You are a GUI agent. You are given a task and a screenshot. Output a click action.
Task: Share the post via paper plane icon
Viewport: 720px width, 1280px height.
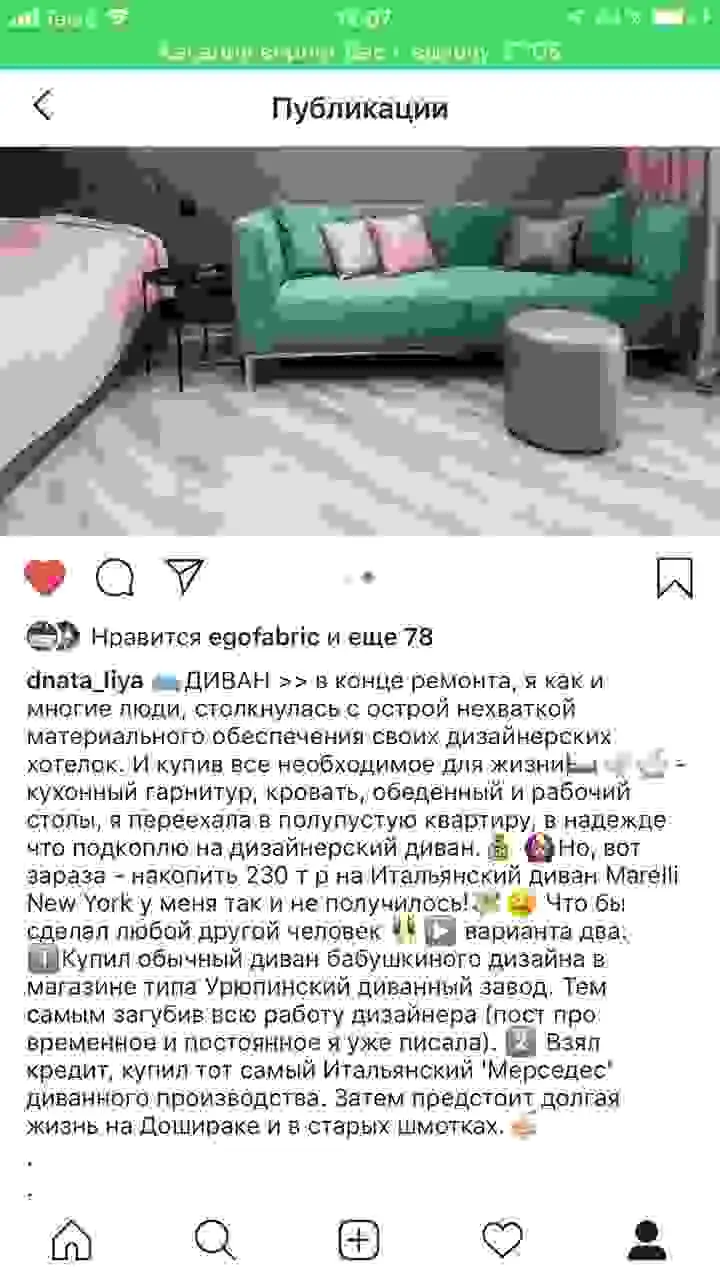click(185, 576)
